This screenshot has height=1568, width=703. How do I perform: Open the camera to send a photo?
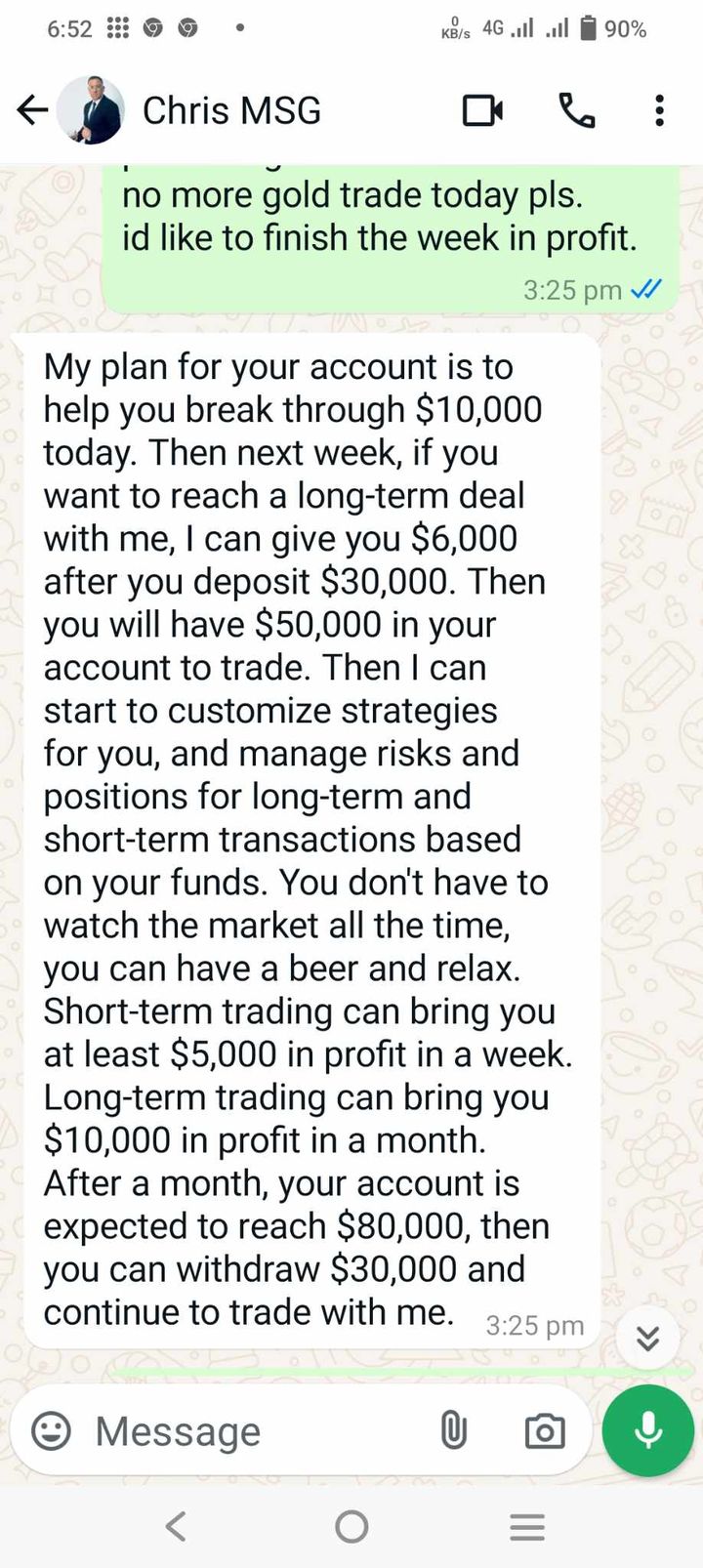(x=545, y=1431)
